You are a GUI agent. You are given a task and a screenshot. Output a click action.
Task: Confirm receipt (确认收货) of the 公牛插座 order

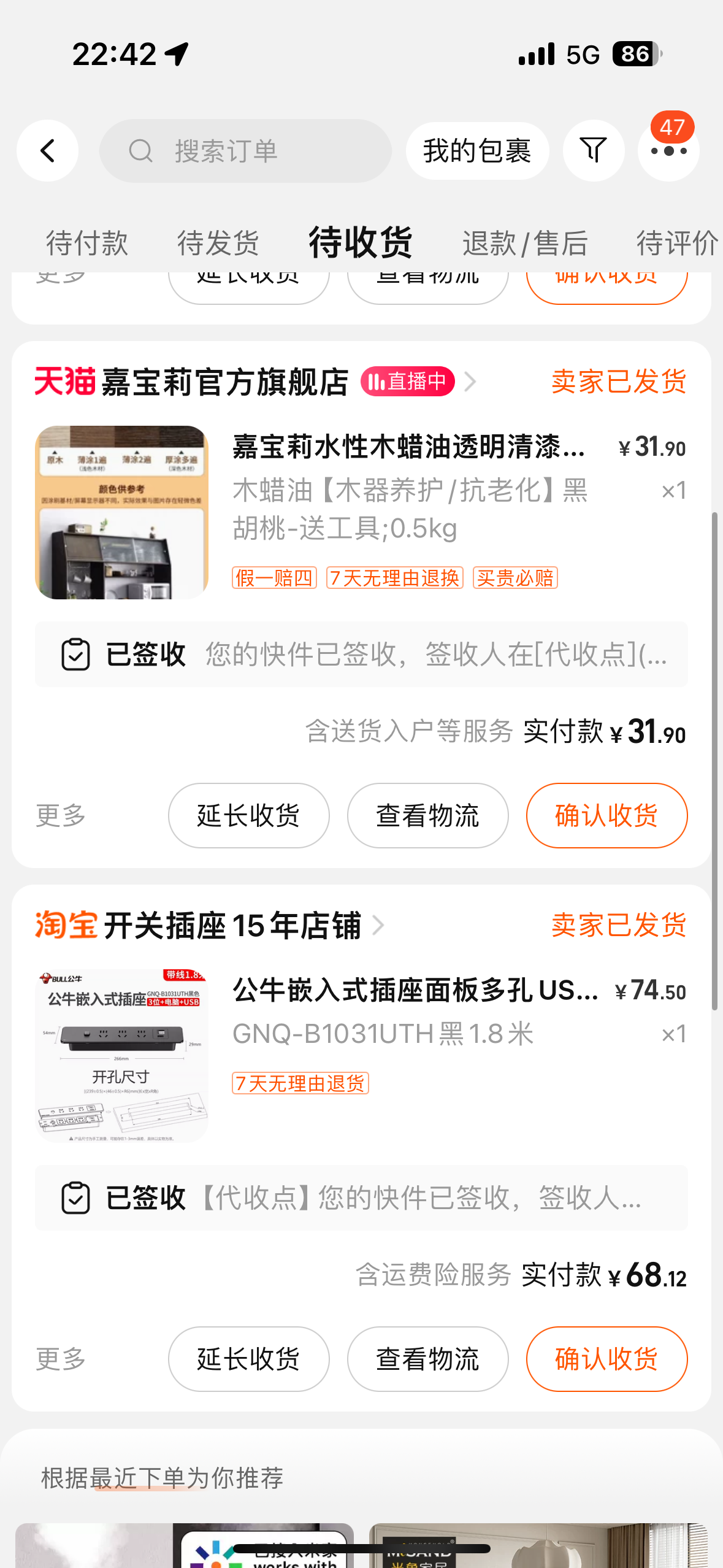606,1359
